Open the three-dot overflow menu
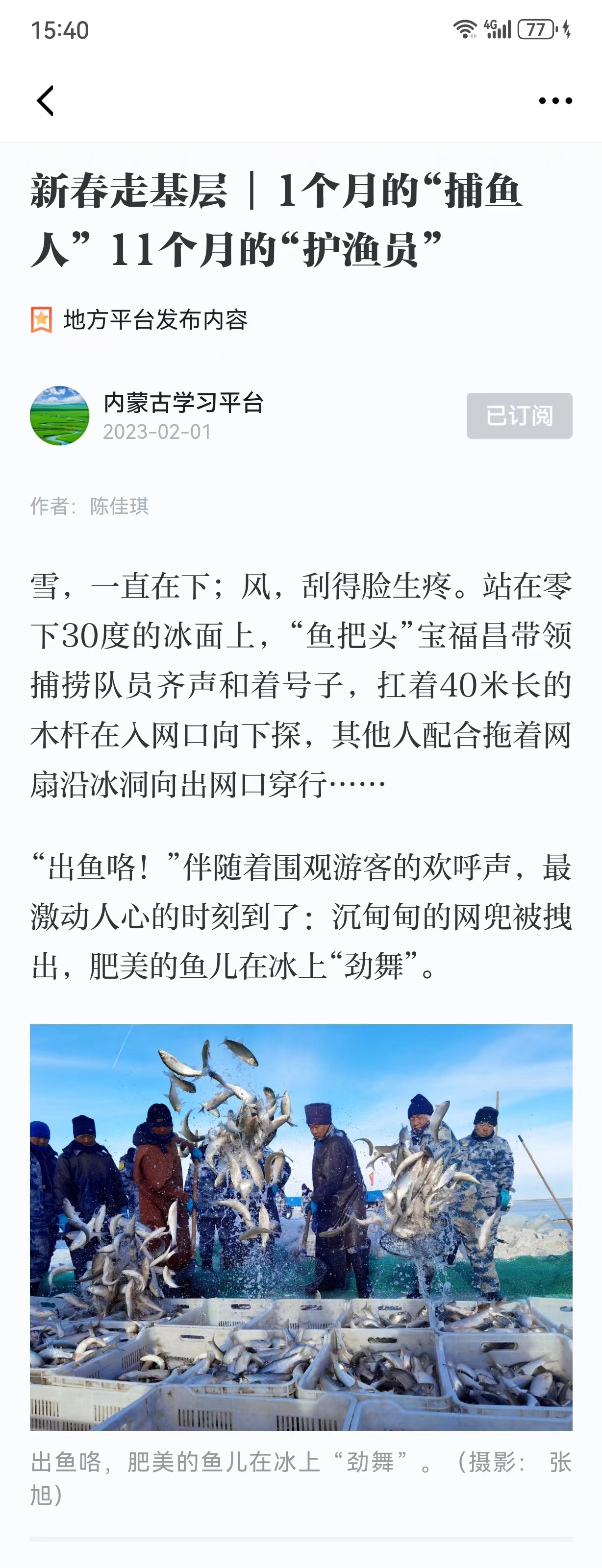Image resolution: width=602 pixels, height=1568 pixels. pos(555,100)
